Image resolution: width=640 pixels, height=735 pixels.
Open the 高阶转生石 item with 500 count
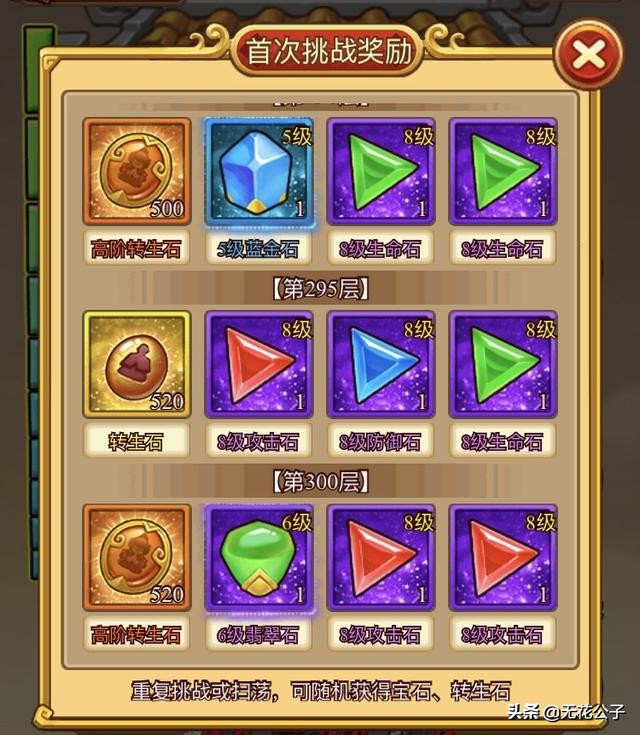137,171
